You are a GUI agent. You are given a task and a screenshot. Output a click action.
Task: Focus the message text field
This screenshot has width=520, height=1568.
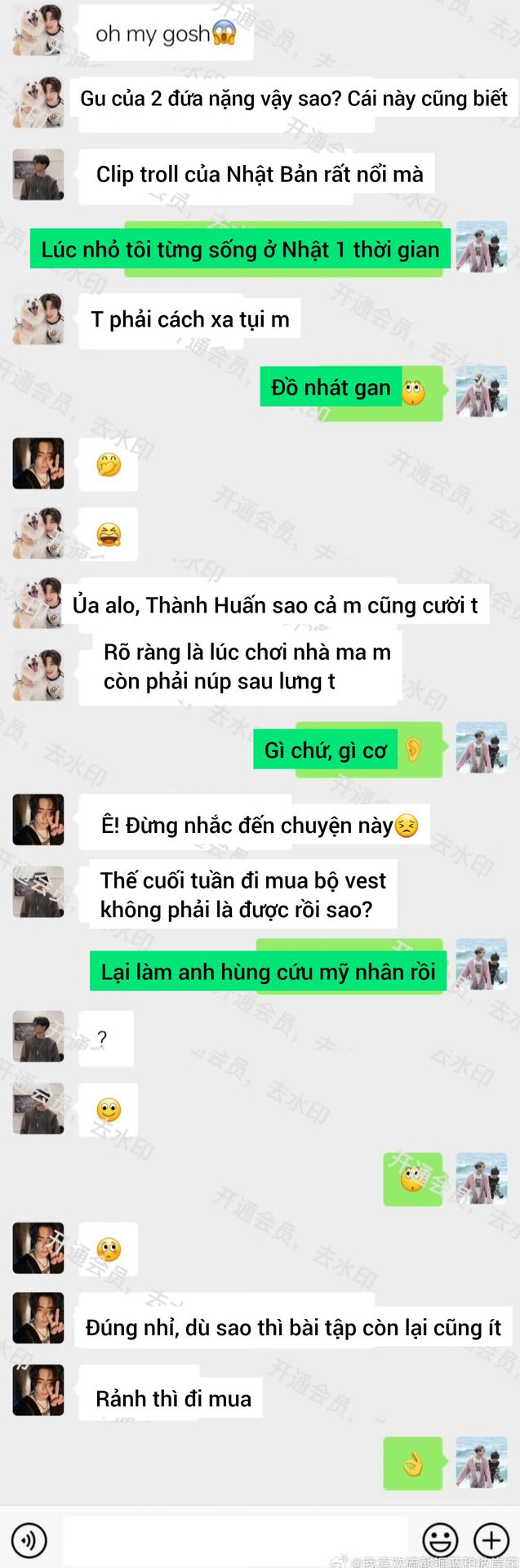235,1540
